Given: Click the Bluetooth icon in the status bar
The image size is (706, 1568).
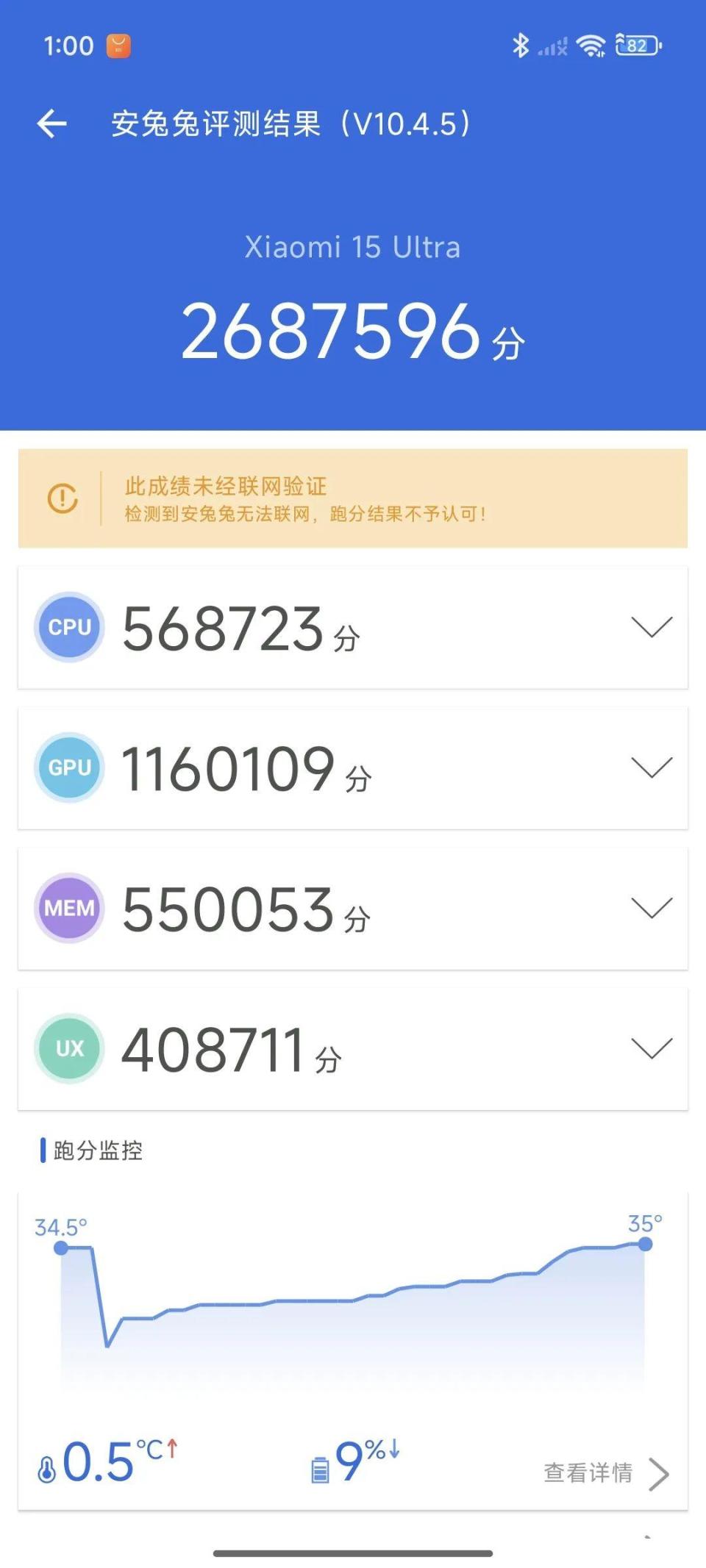Looking at the screenshot, I should pyautogui.click(x=521, y=46).
